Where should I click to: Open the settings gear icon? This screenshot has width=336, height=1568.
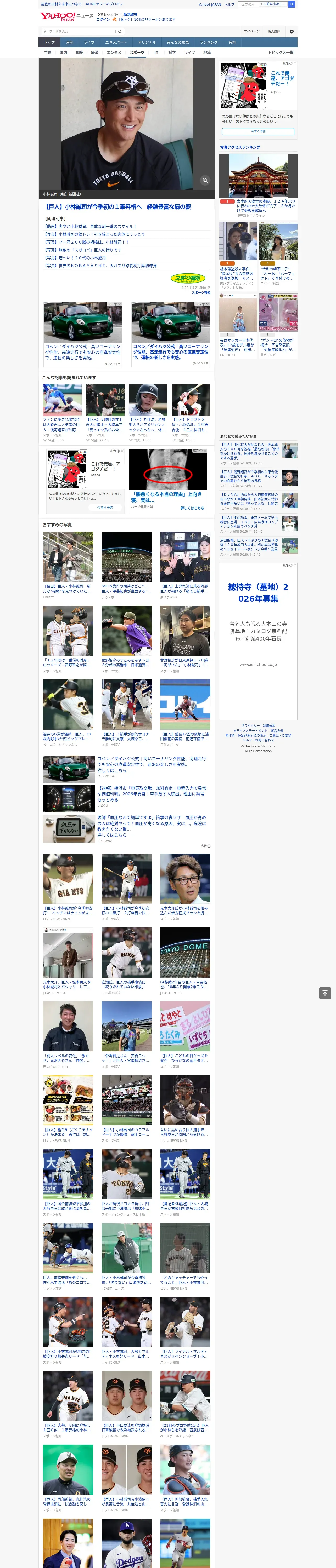click(x=292, y=31)
